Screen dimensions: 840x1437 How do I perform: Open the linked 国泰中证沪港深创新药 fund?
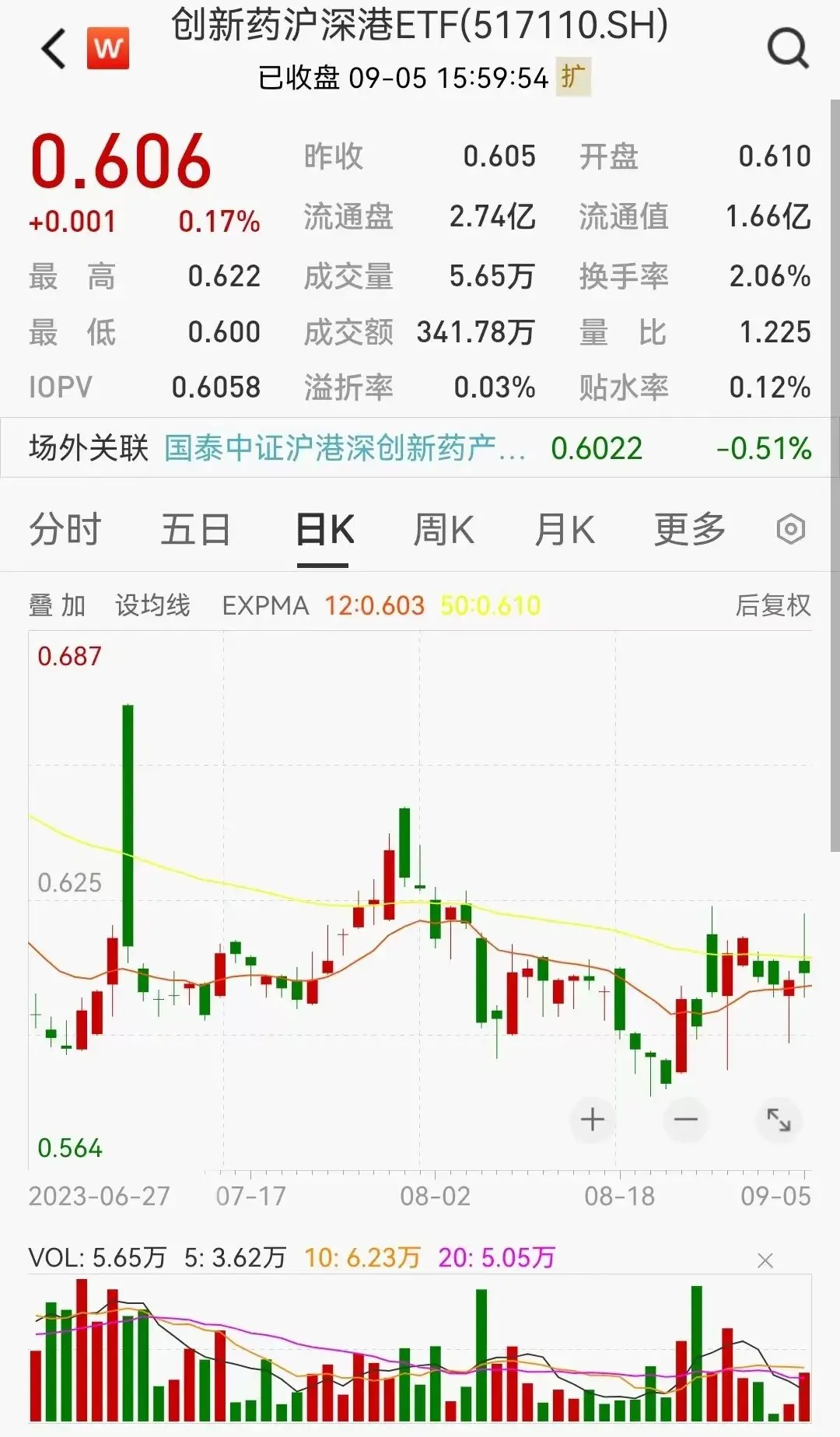(345, 448)
